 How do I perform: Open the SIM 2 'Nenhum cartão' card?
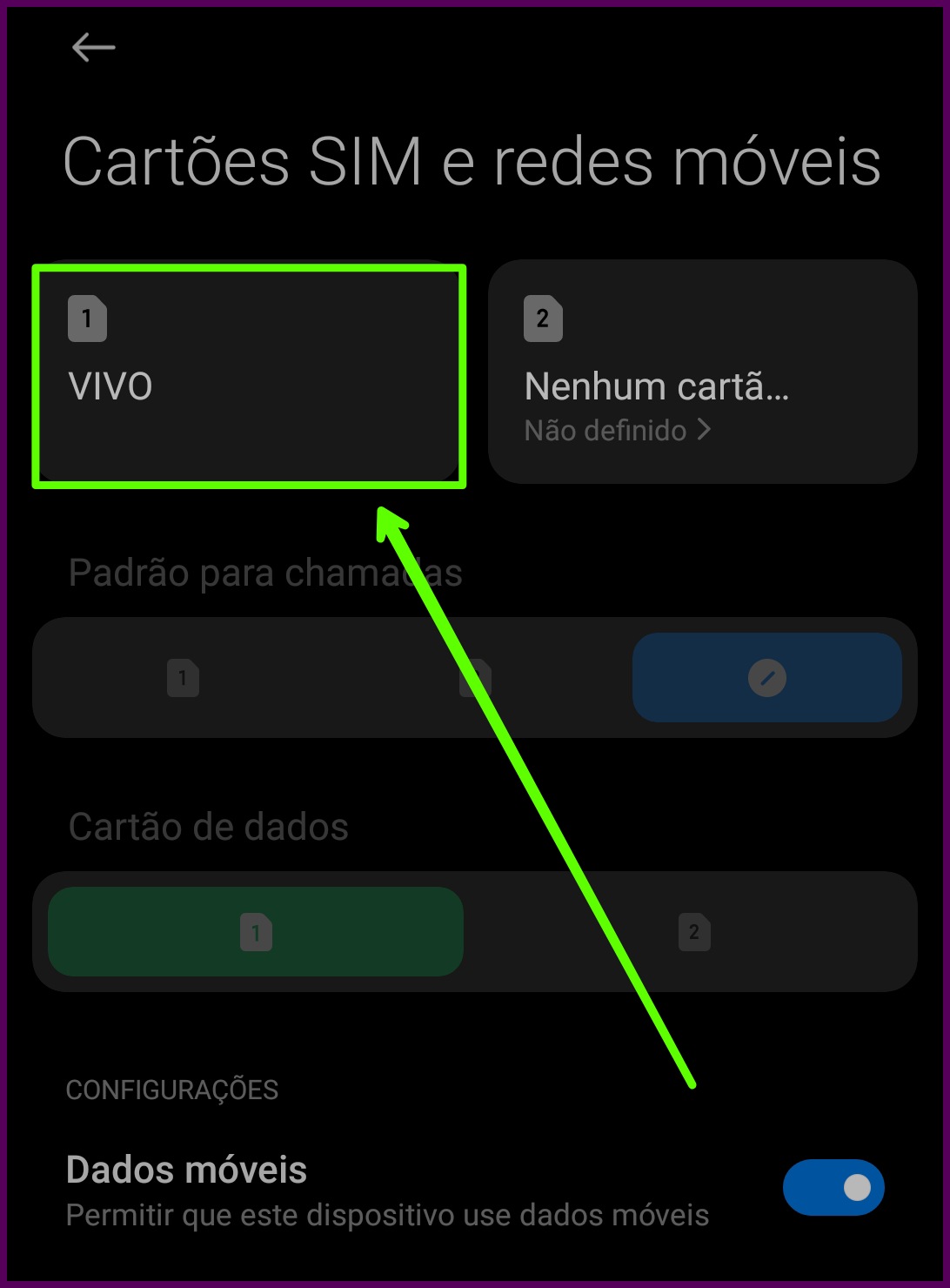coord(702,372)
